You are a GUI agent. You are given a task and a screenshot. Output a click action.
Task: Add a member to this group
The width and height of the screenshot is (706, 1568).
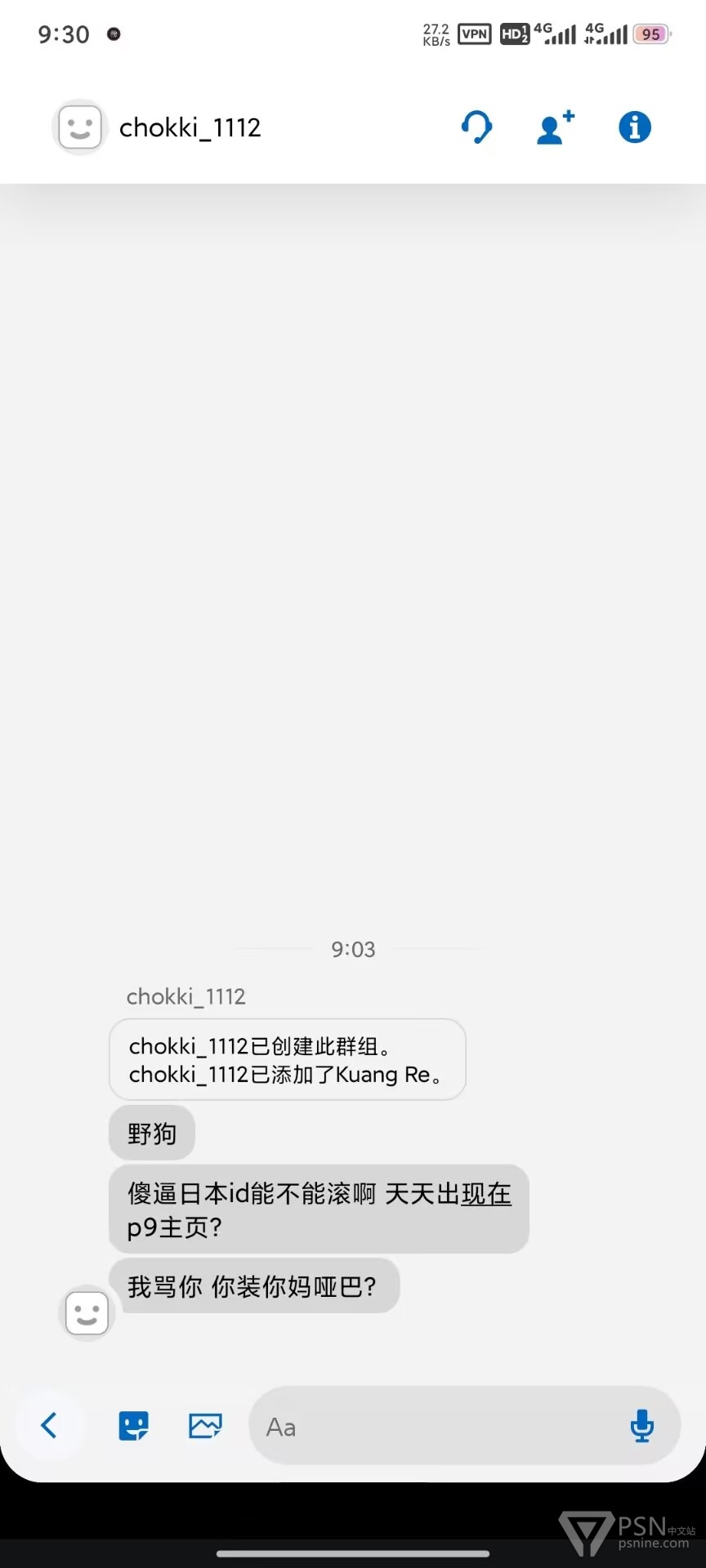pyautogui.click(x=555, y=127)
